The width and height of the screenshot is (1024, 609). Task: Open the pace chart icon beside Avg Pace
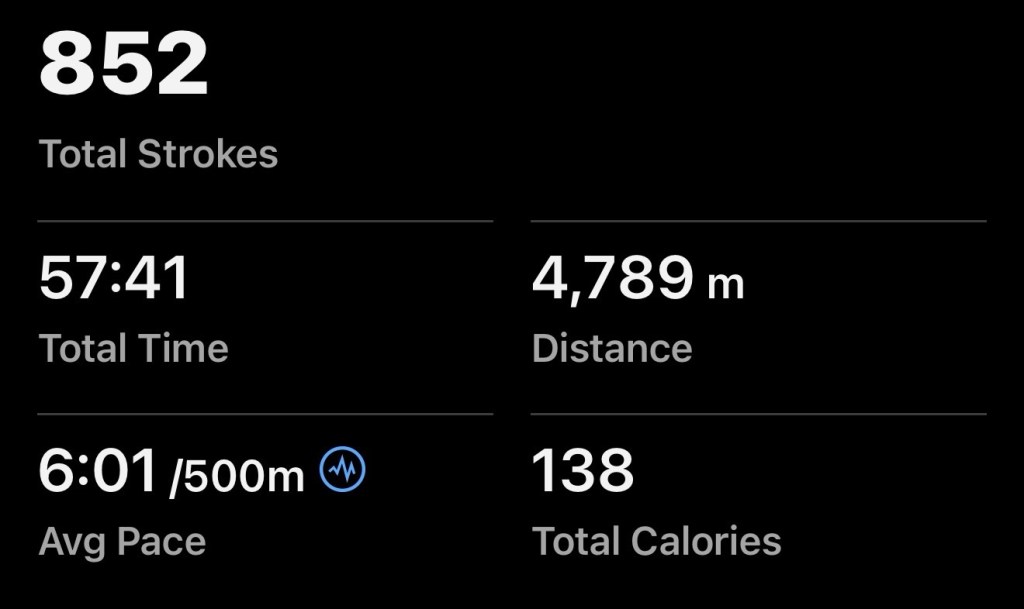click(x=342, y=469)
